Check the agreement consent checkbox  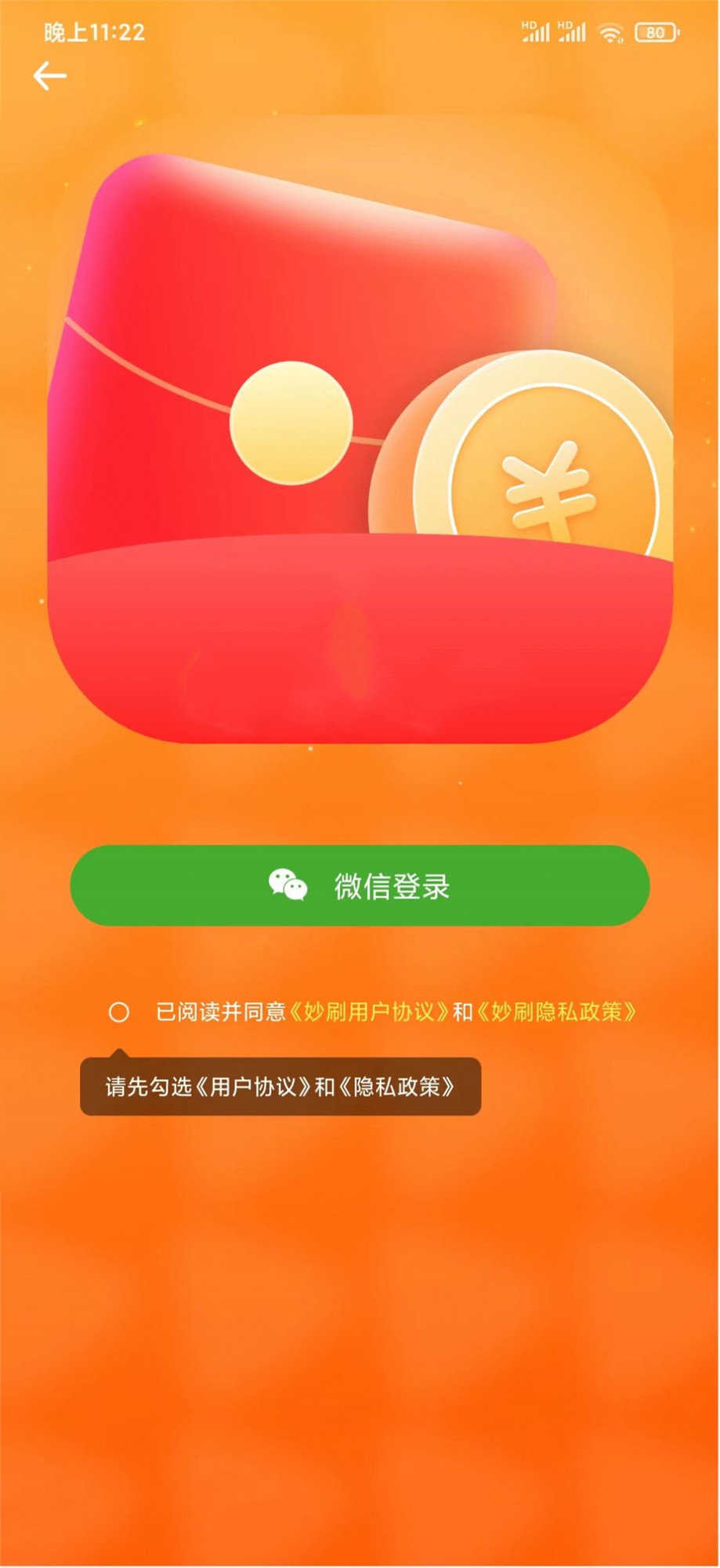click(119, 1012)
